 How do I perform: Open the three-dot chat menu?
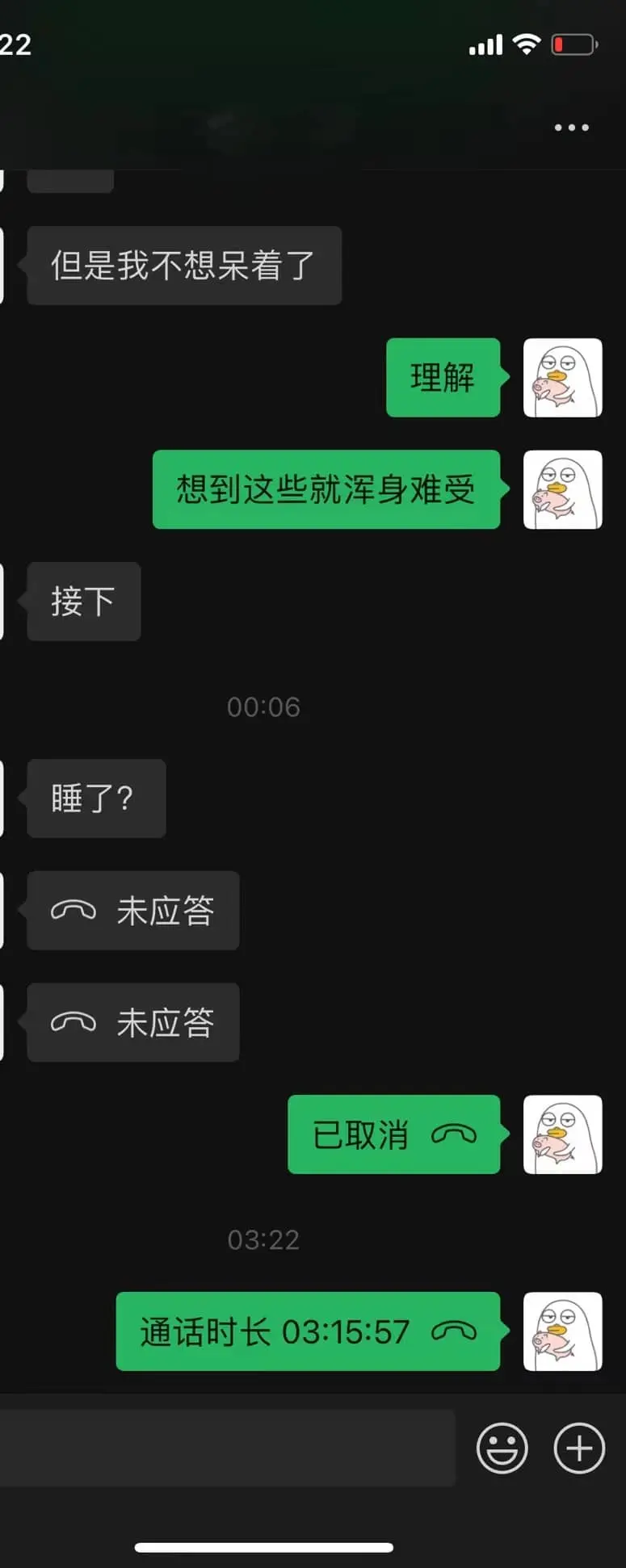coord(571,128)
